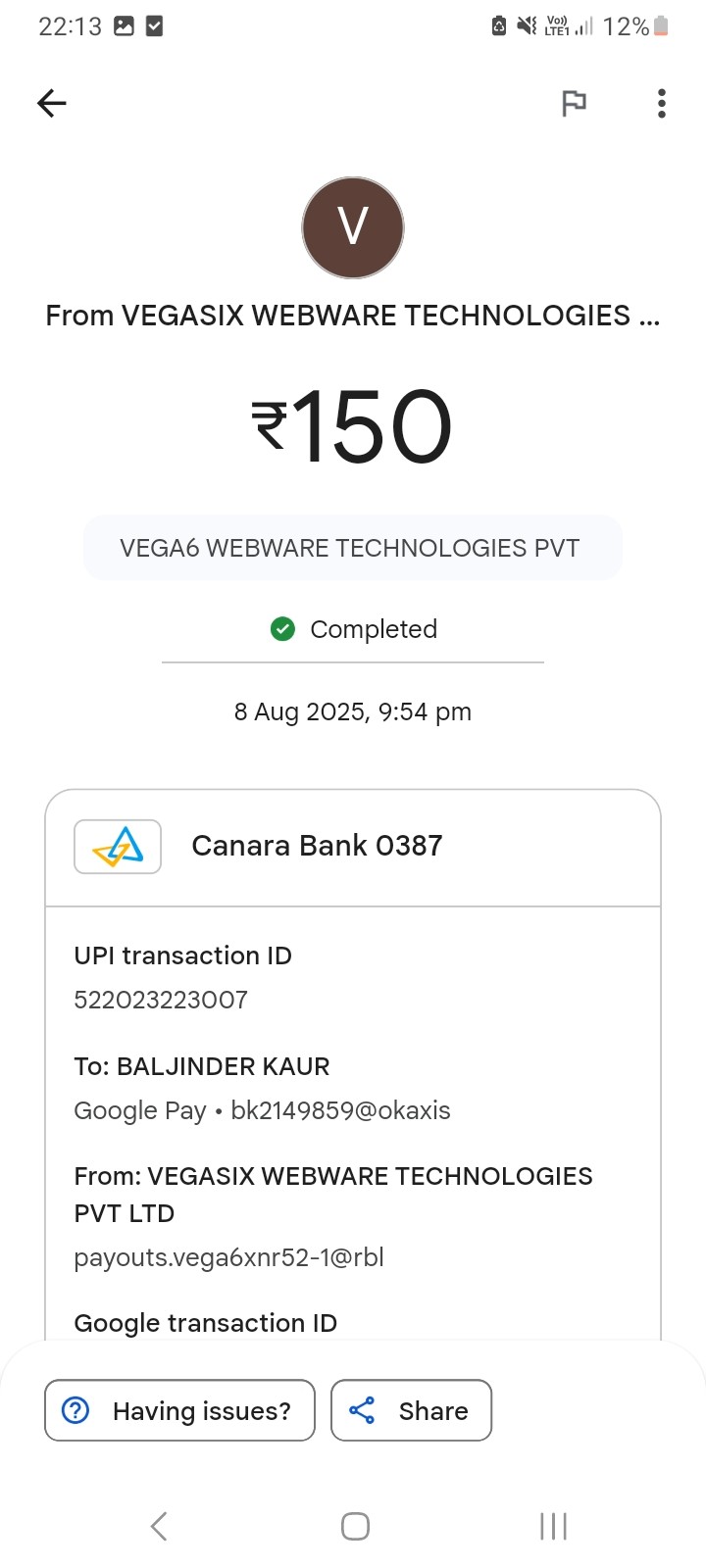
Task: Tap the system home button
Action: pyautogui.click(x=355, y=1526)
